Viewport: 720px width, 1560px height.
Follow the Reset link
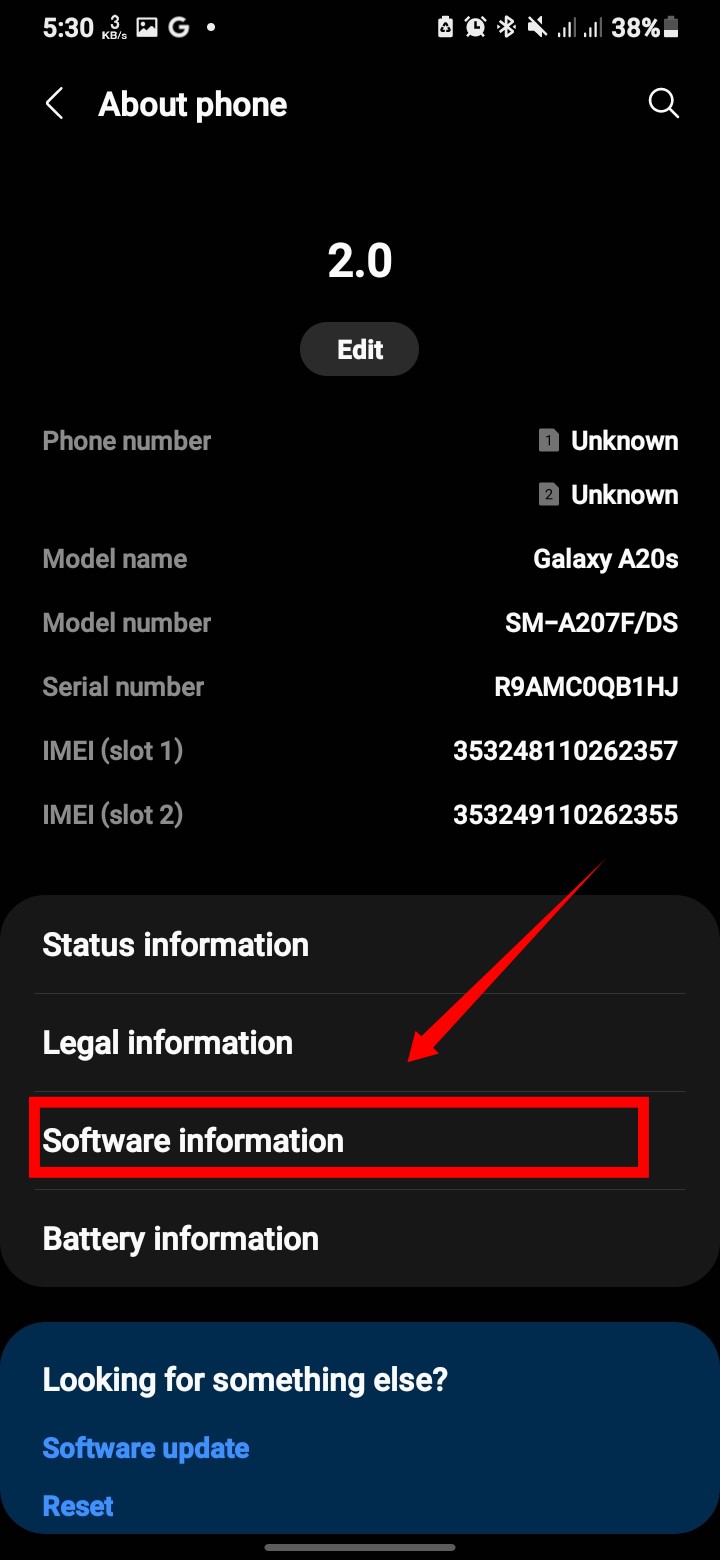click(x=78, y=1506)
